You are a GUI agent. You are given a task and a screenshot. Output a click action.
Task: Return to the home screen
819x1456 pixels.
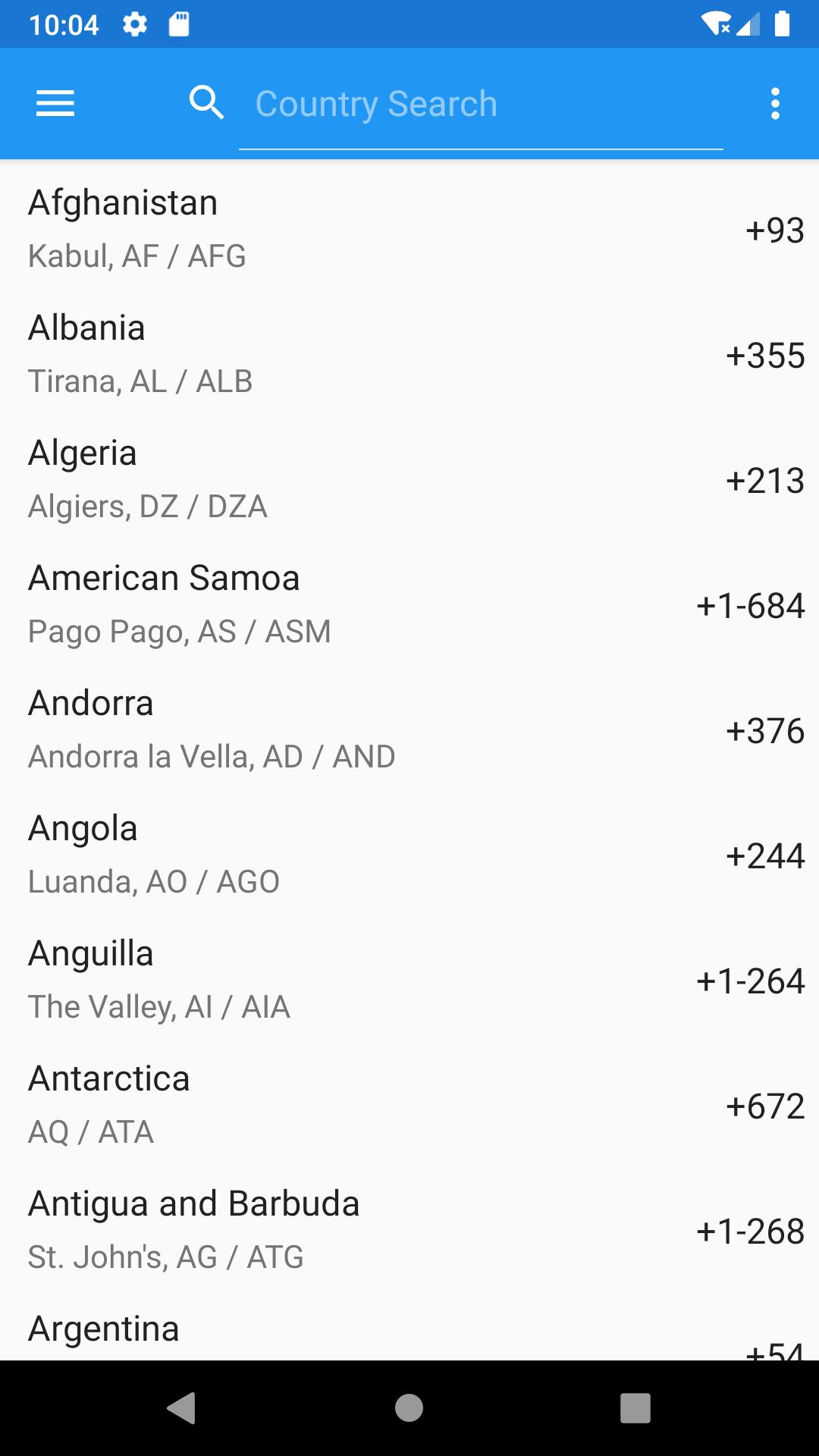click(409, 1408)
